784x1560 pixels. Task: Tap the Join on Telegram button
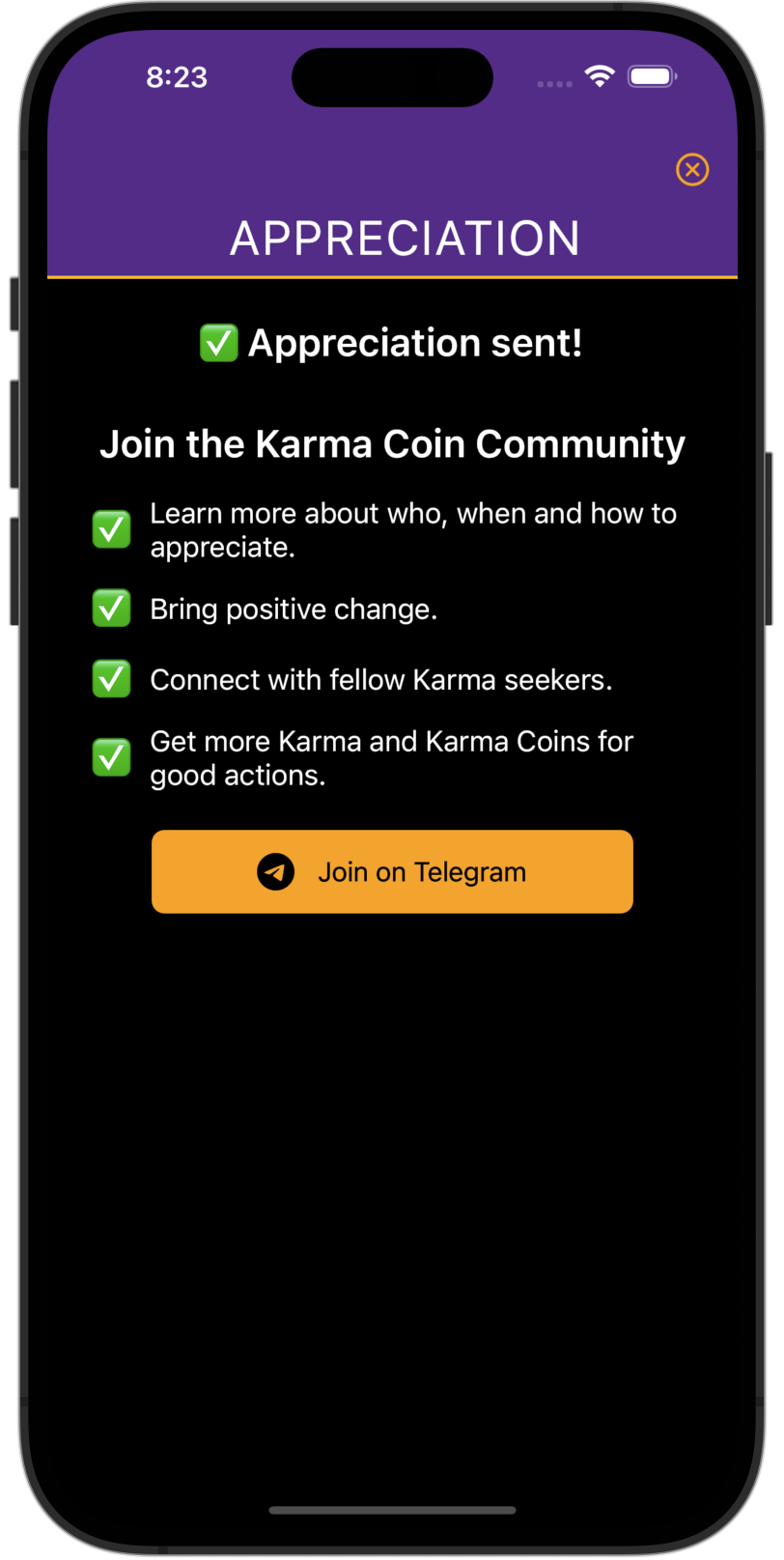pos(392,871)
